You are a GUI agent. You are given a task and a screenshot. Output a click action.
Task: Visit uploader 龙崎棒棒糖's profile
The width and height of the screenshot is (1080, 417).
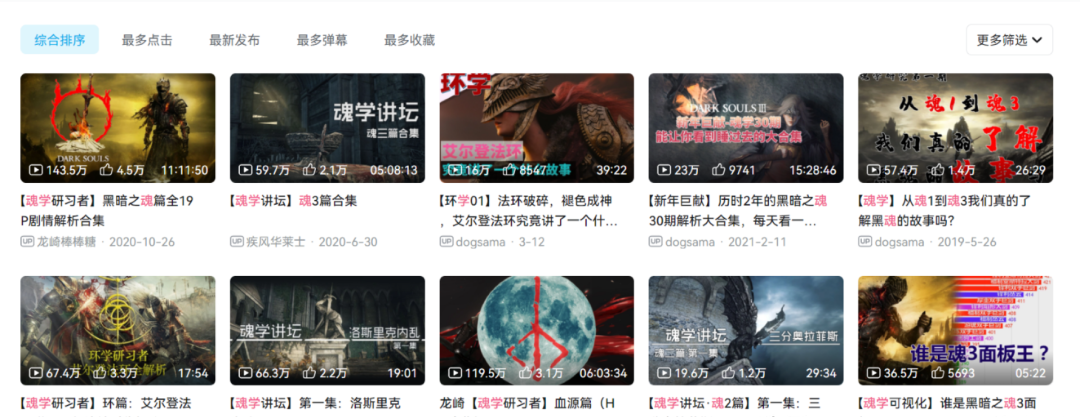point(68,242)
